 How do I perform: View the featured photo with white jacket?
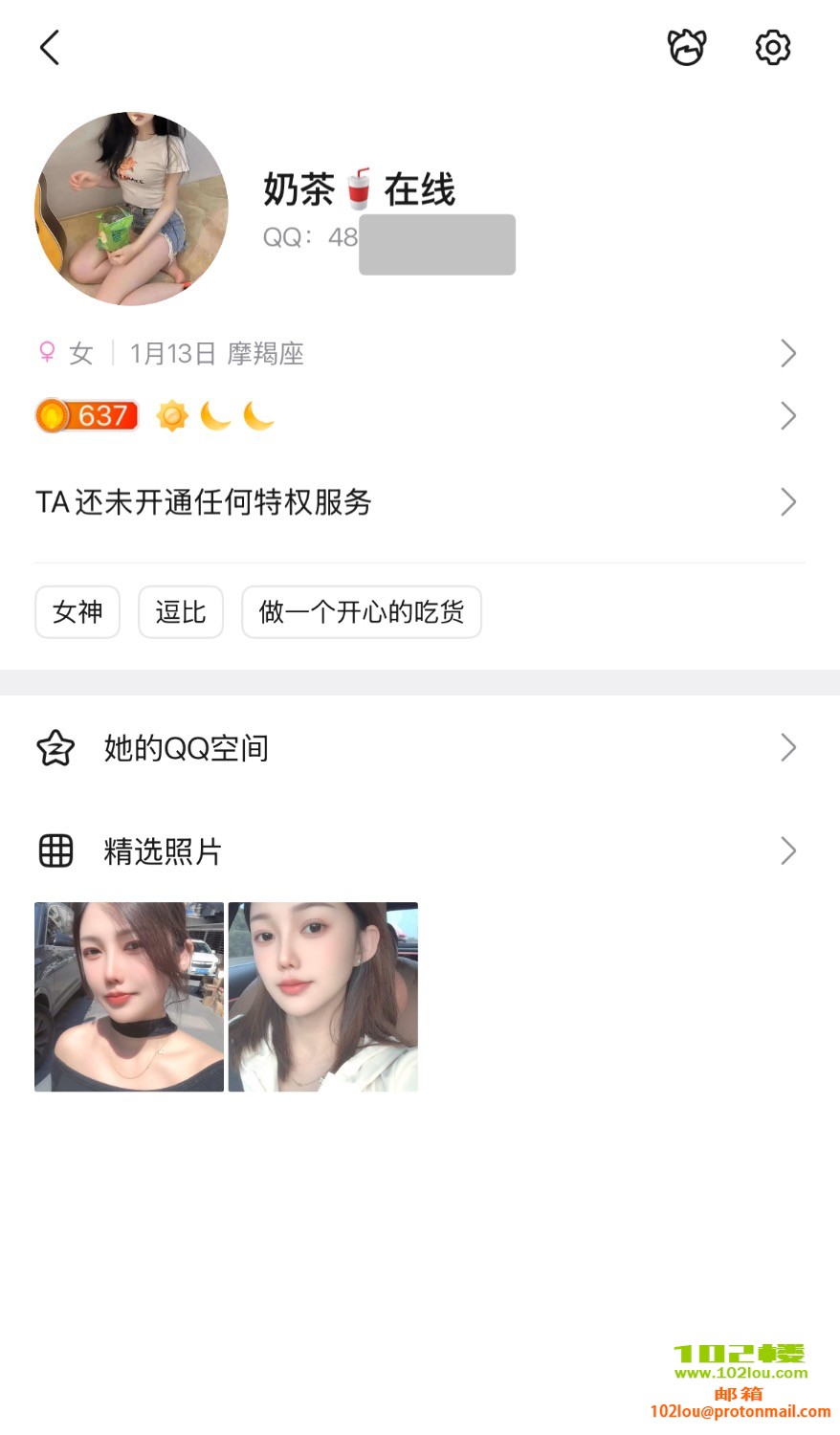tap(323, 997)
